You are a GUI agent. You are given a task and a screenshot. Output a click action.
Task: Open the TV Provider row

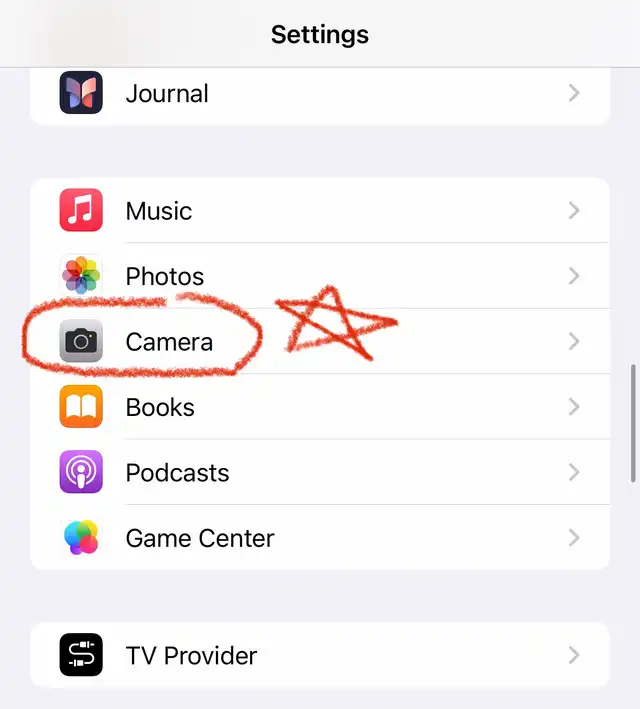coord(320,656)
